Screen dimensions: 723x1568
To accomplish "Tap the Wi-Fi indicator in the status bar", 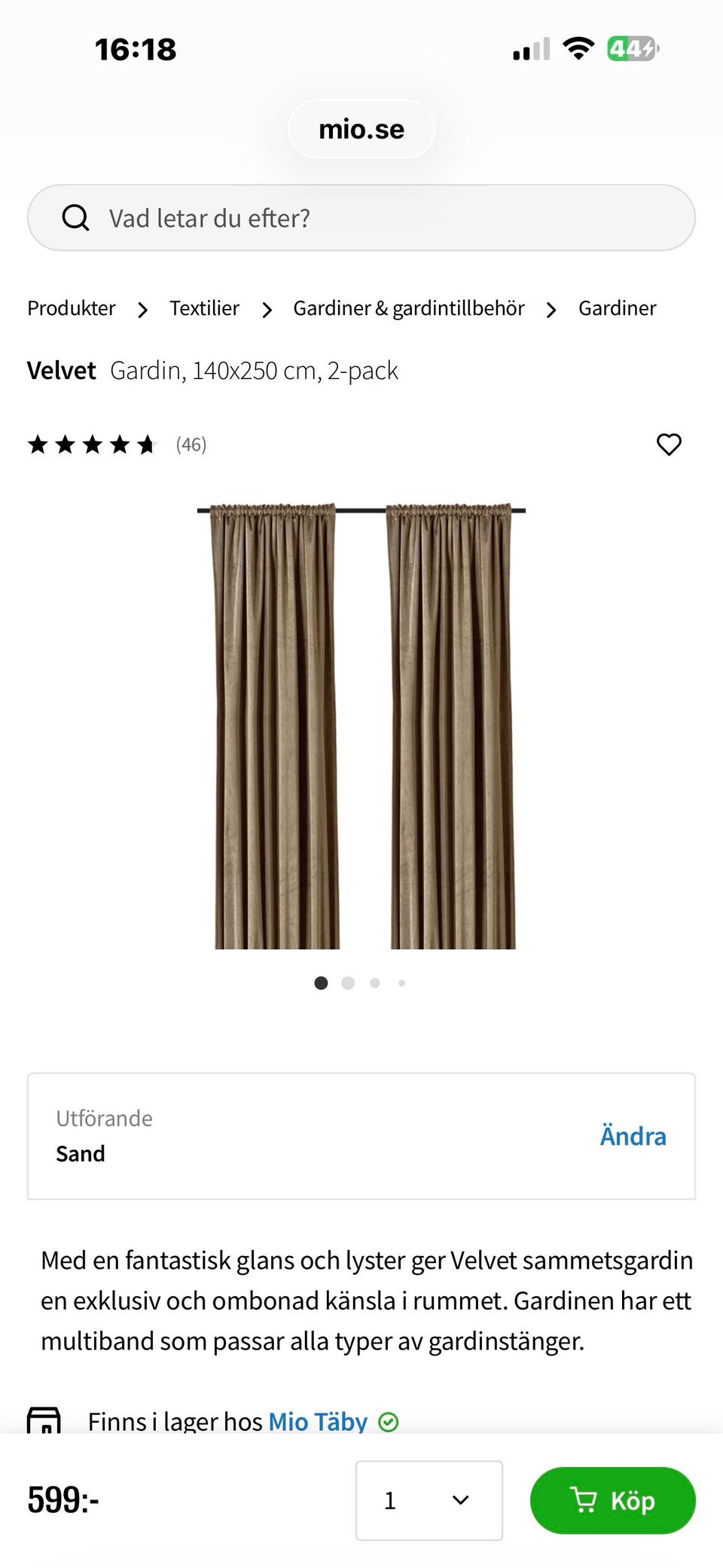I will tap(578, 47).
